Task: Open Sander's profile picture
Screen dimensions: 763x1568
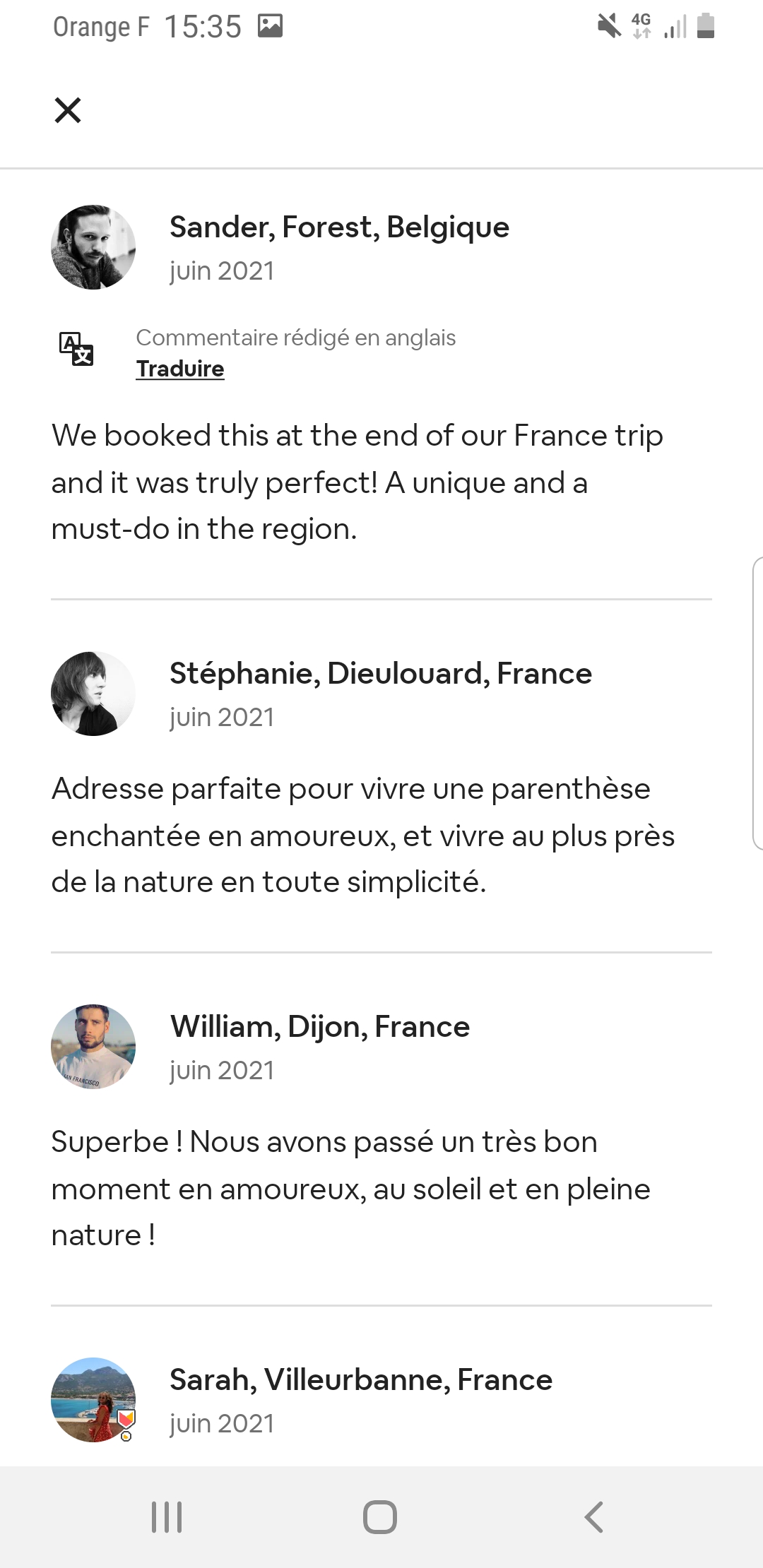Action: pos(93,247)
